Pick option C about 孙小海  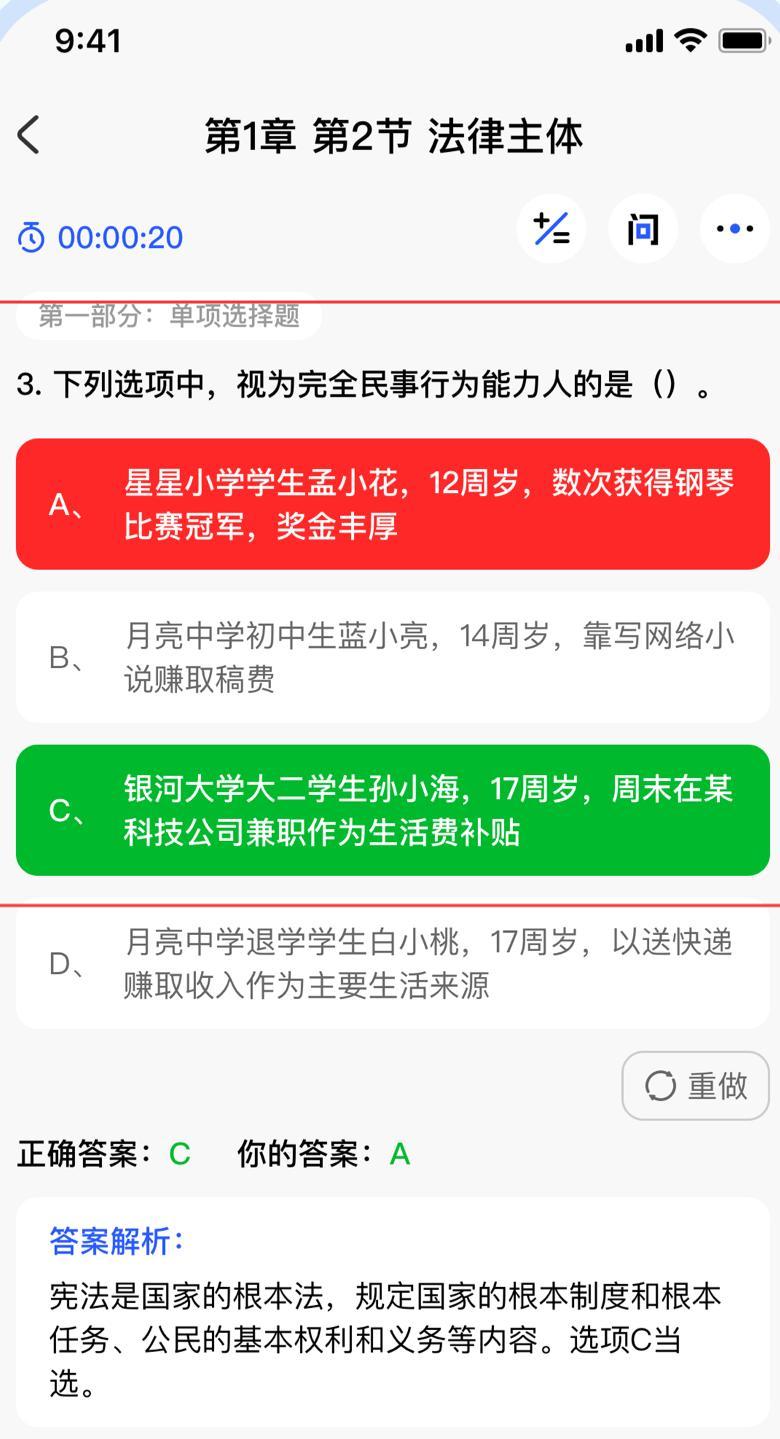[392, 810]
